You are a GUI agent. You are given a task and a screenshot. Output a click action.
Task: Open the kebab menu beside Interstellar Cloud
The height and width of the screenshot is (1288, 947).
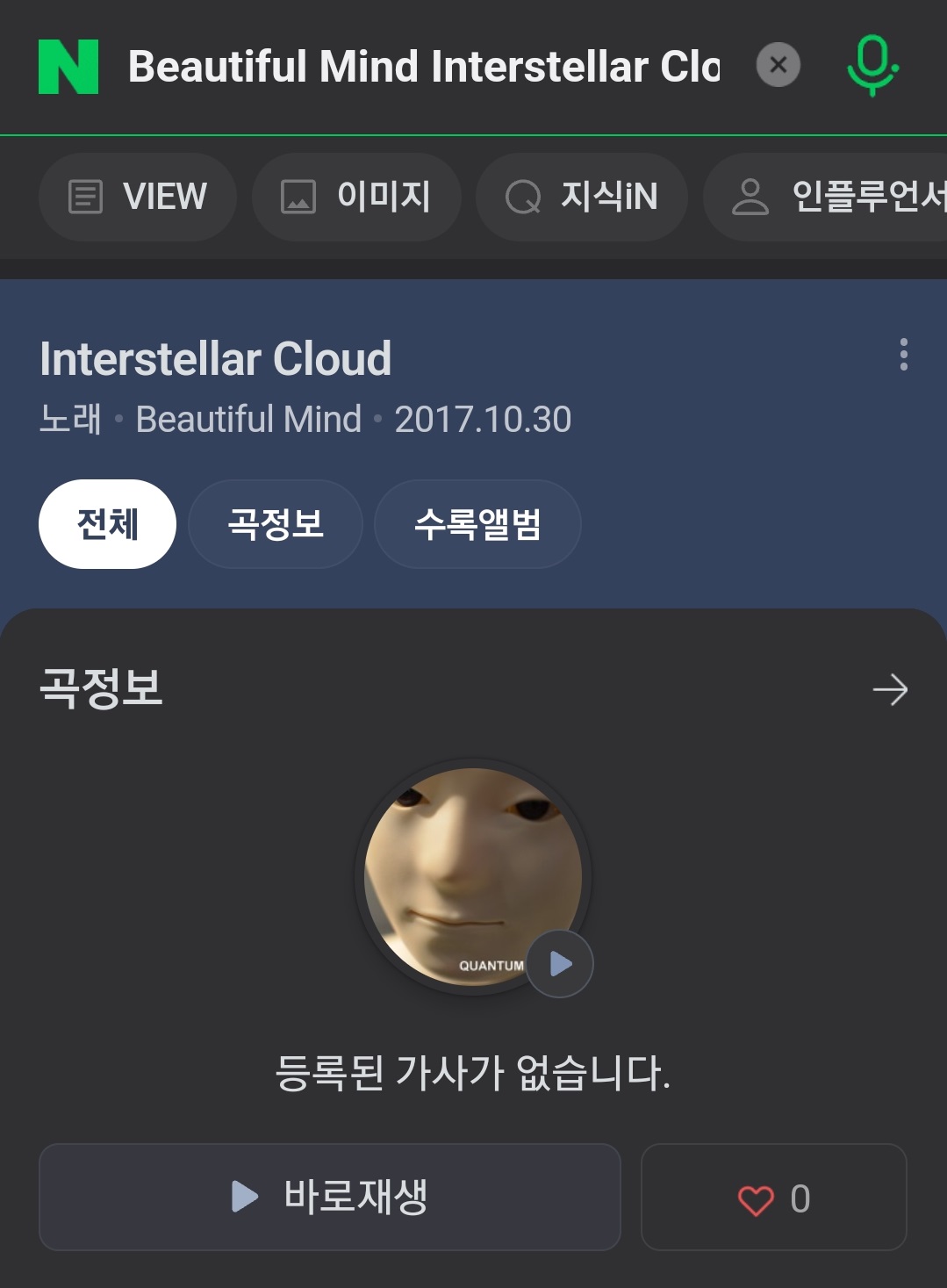(x=903, y=356)
